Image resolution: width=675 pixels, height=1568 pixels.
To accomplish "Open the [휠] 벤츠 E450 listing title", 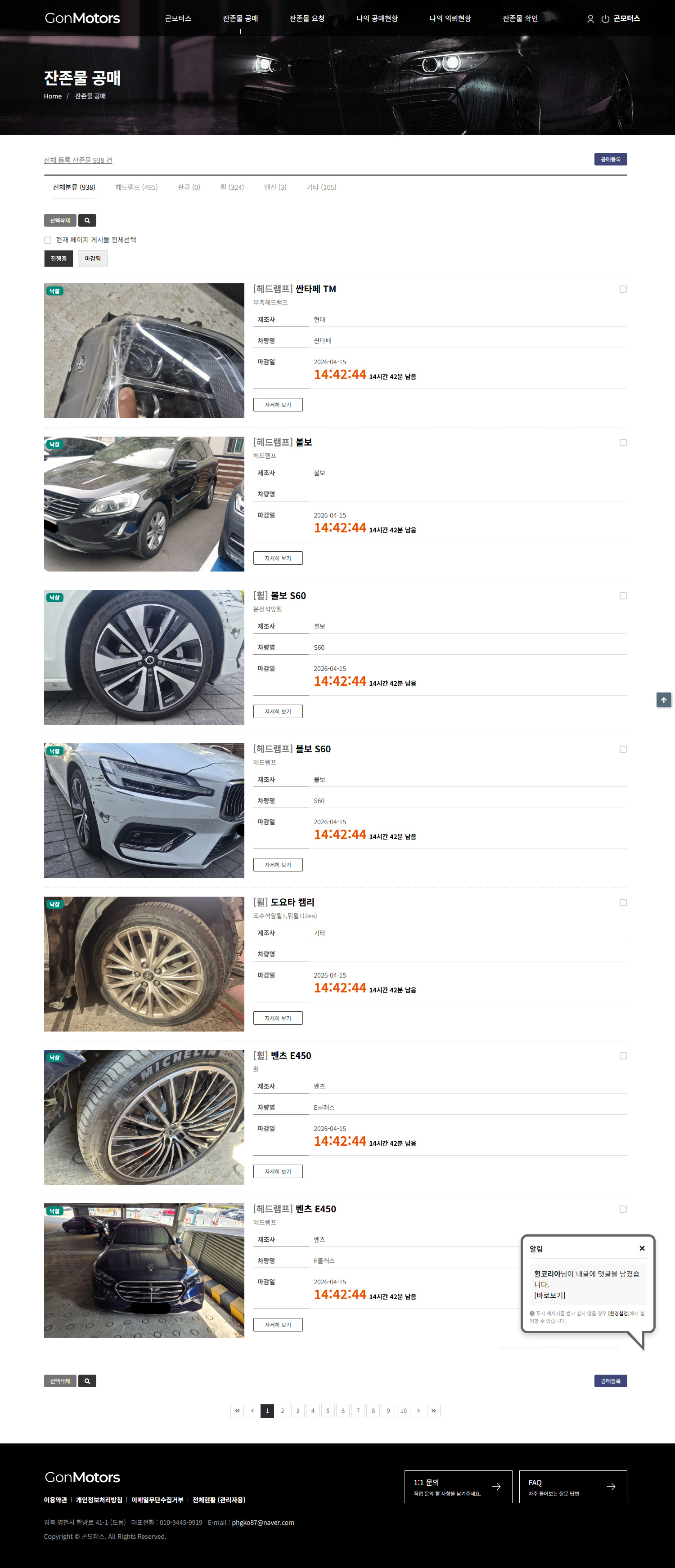I will (x=282, y=1055).
